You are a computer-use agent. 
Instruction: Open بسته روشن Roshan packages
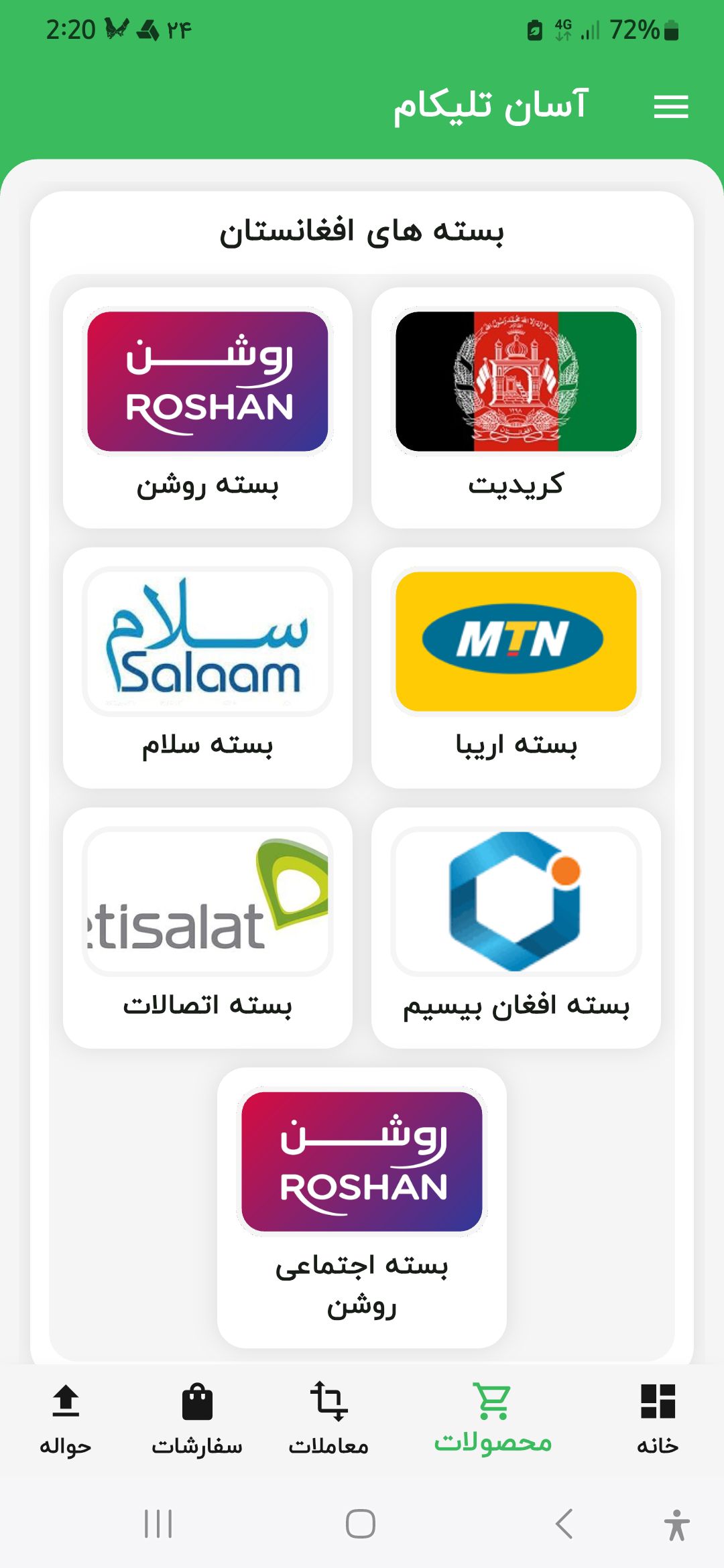[x=207, y=407]
